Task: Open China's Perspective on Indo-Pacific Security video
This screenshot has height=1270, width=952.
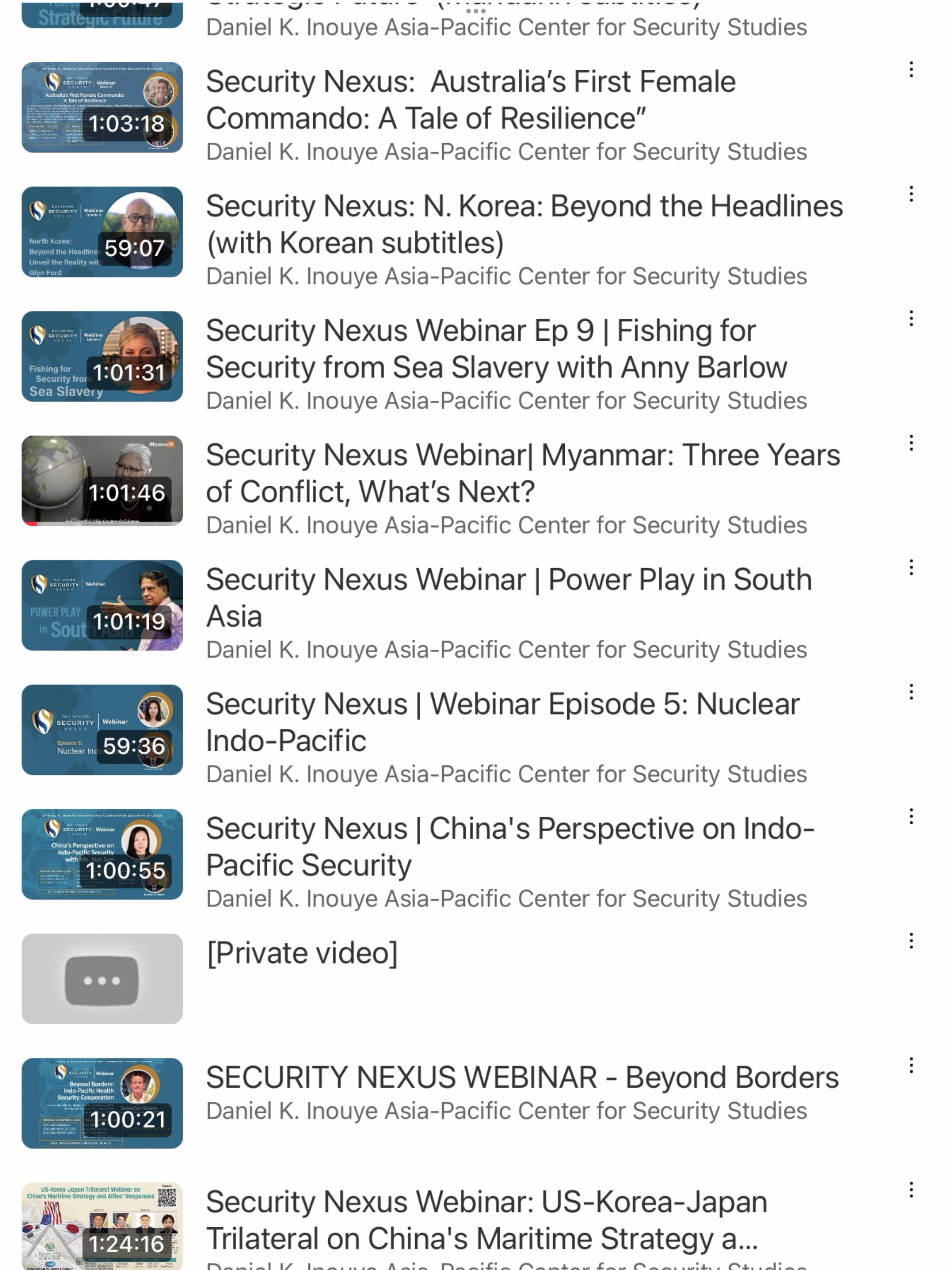Action: [x=509, y=847]
